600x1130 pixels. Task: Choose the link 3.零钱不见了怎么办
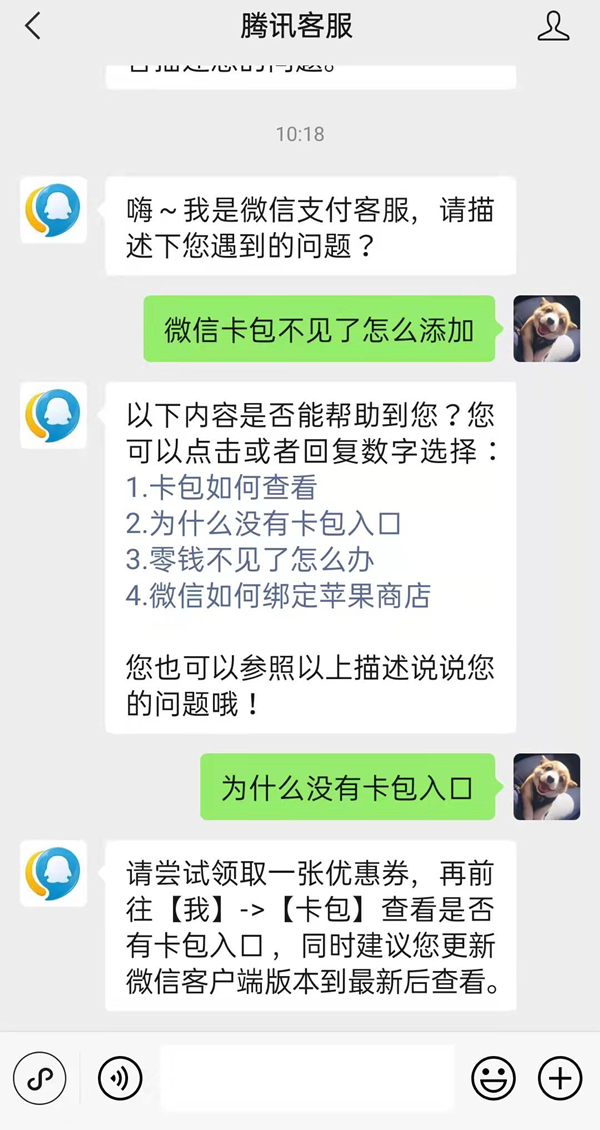pos(250,559)
